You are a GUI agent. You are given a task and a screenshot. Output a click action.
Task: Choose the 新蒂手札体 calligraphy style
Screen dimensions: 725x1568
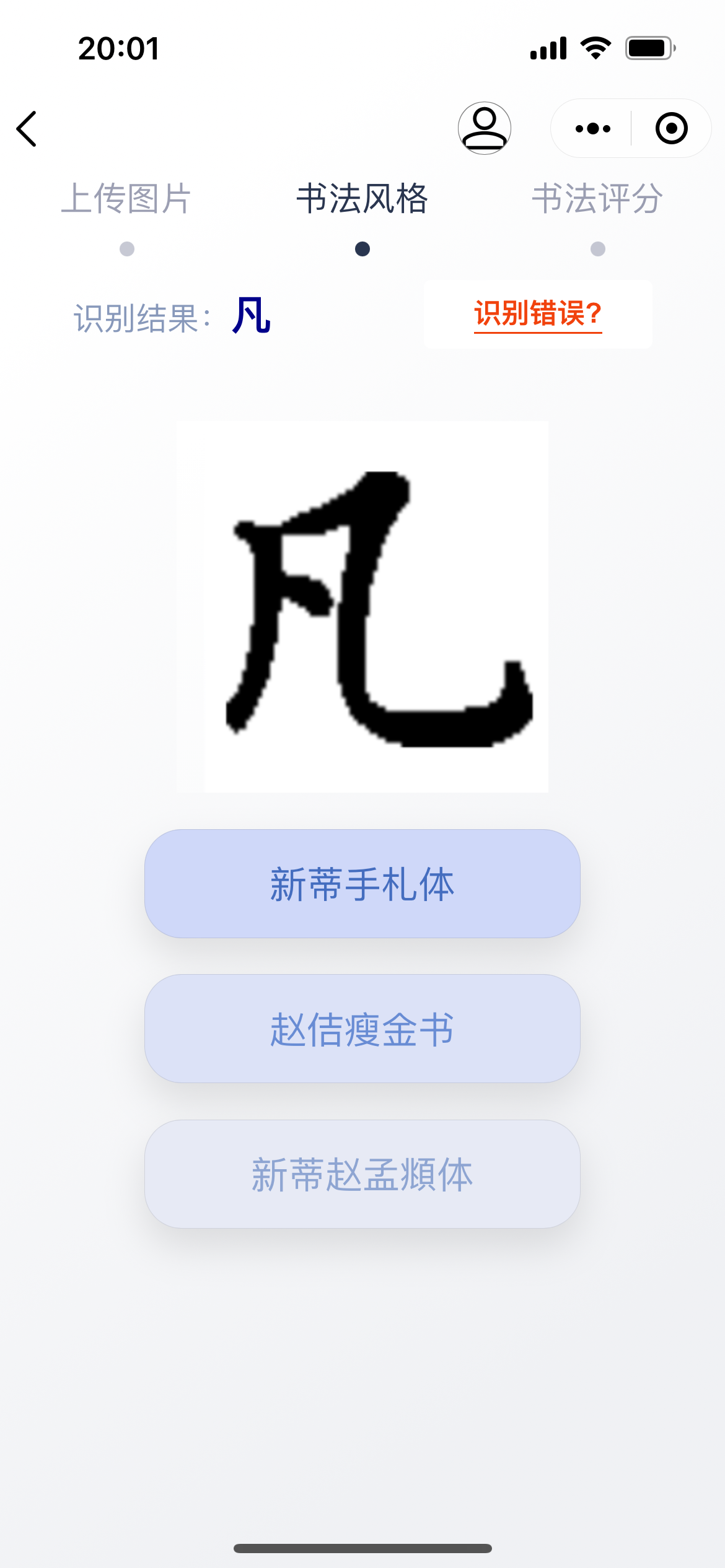pyautogui.click(x=362, y=884)
